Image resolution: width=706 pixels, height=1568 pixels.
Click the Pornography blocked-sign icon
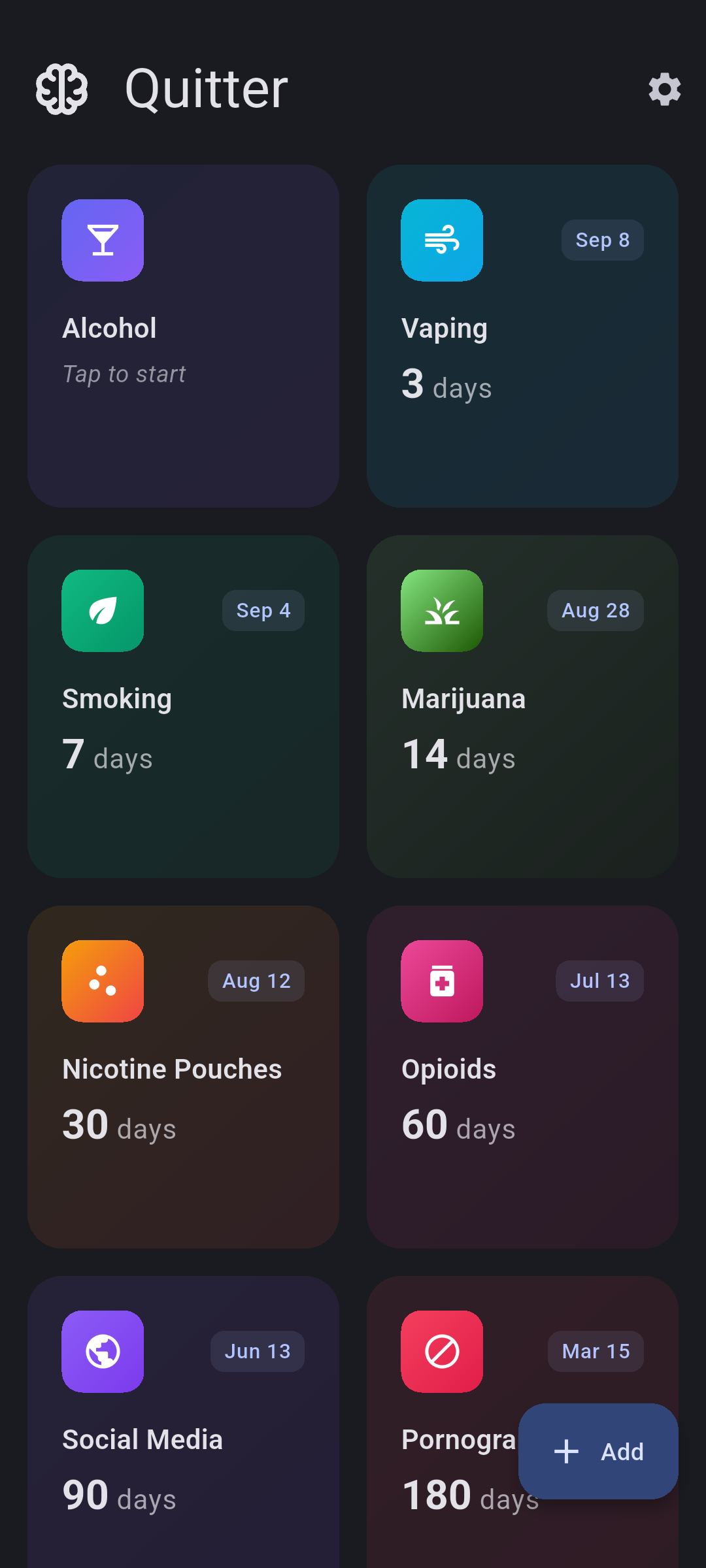(x=442, y=1351)
